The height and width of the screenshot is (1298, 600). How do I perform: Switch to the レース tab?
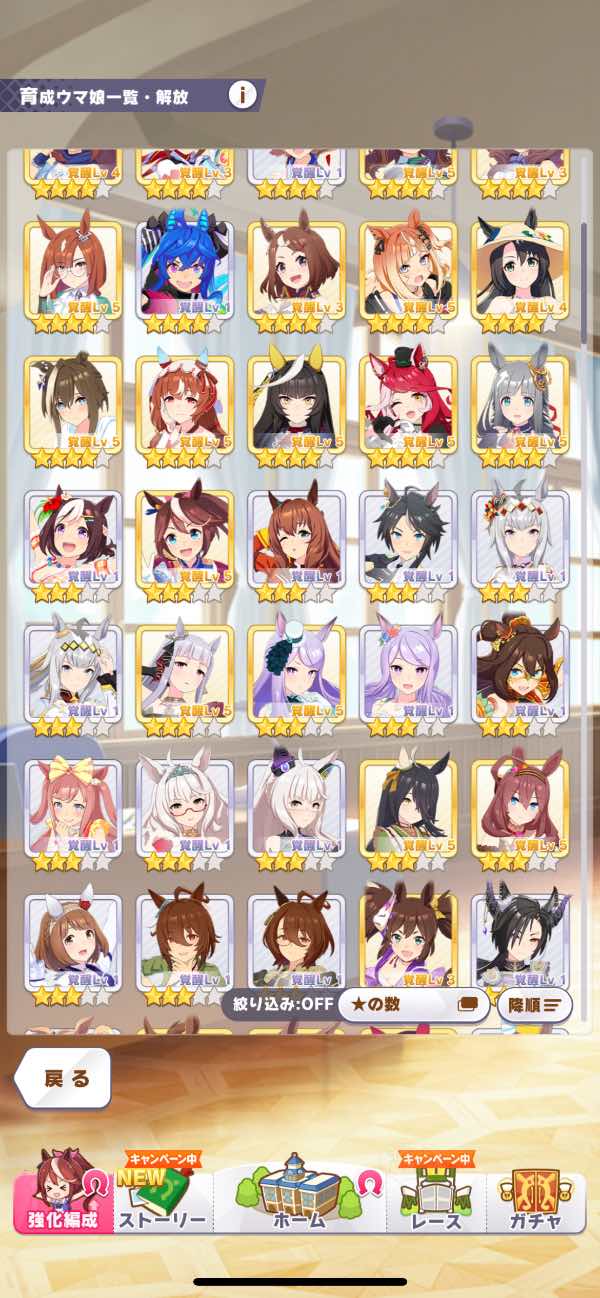click(436, 1196)
